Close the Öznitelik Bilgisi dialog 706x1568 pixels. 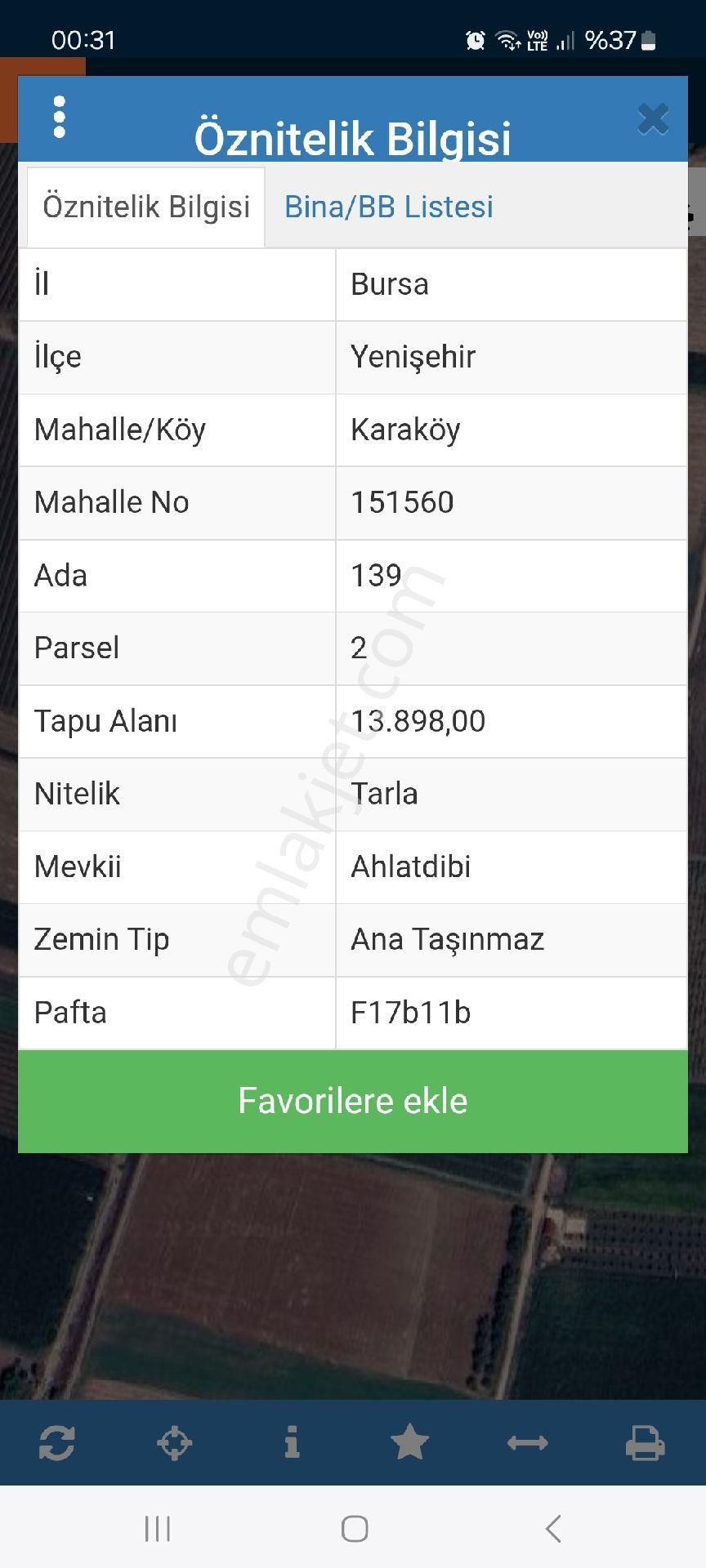[x=652, y=119]
